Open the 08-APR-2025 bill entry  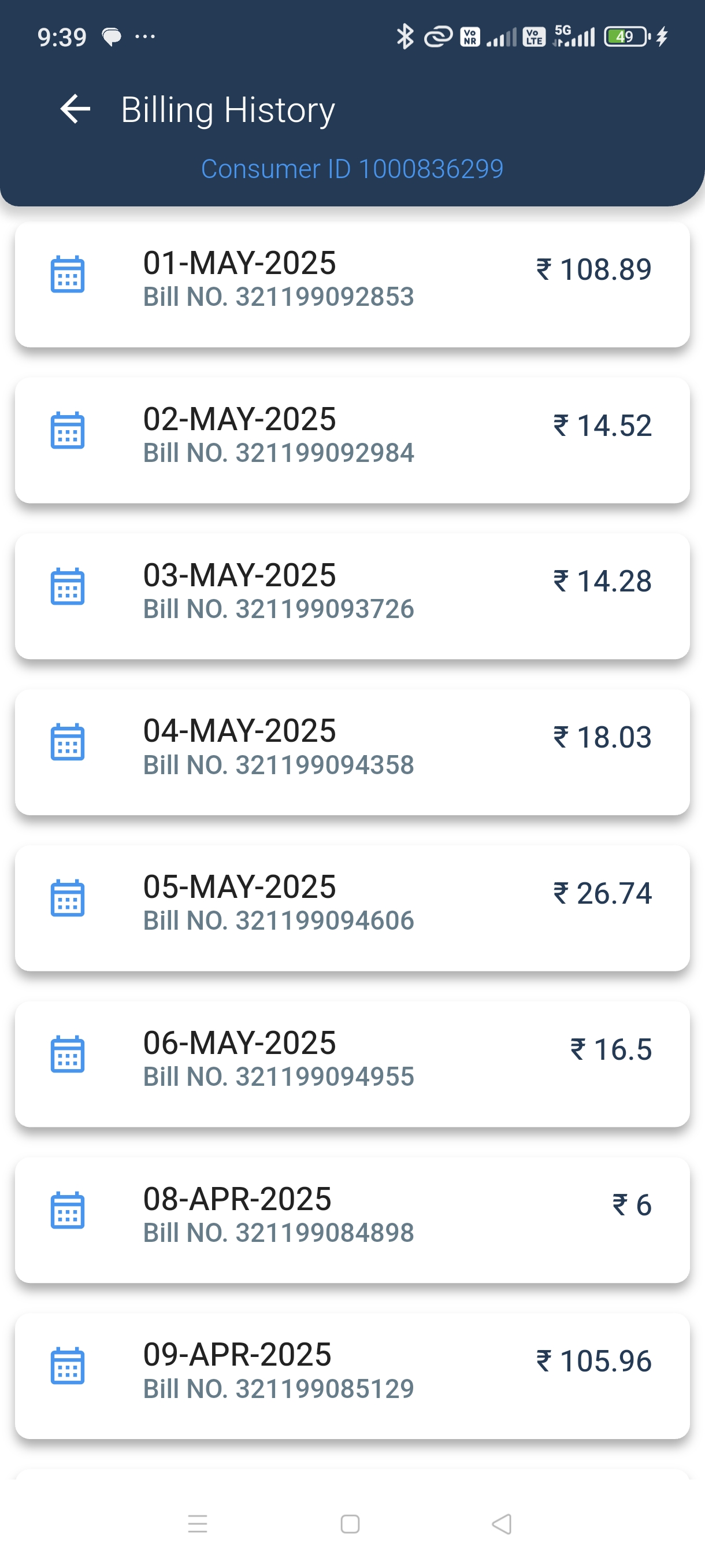coord(352,1220)
